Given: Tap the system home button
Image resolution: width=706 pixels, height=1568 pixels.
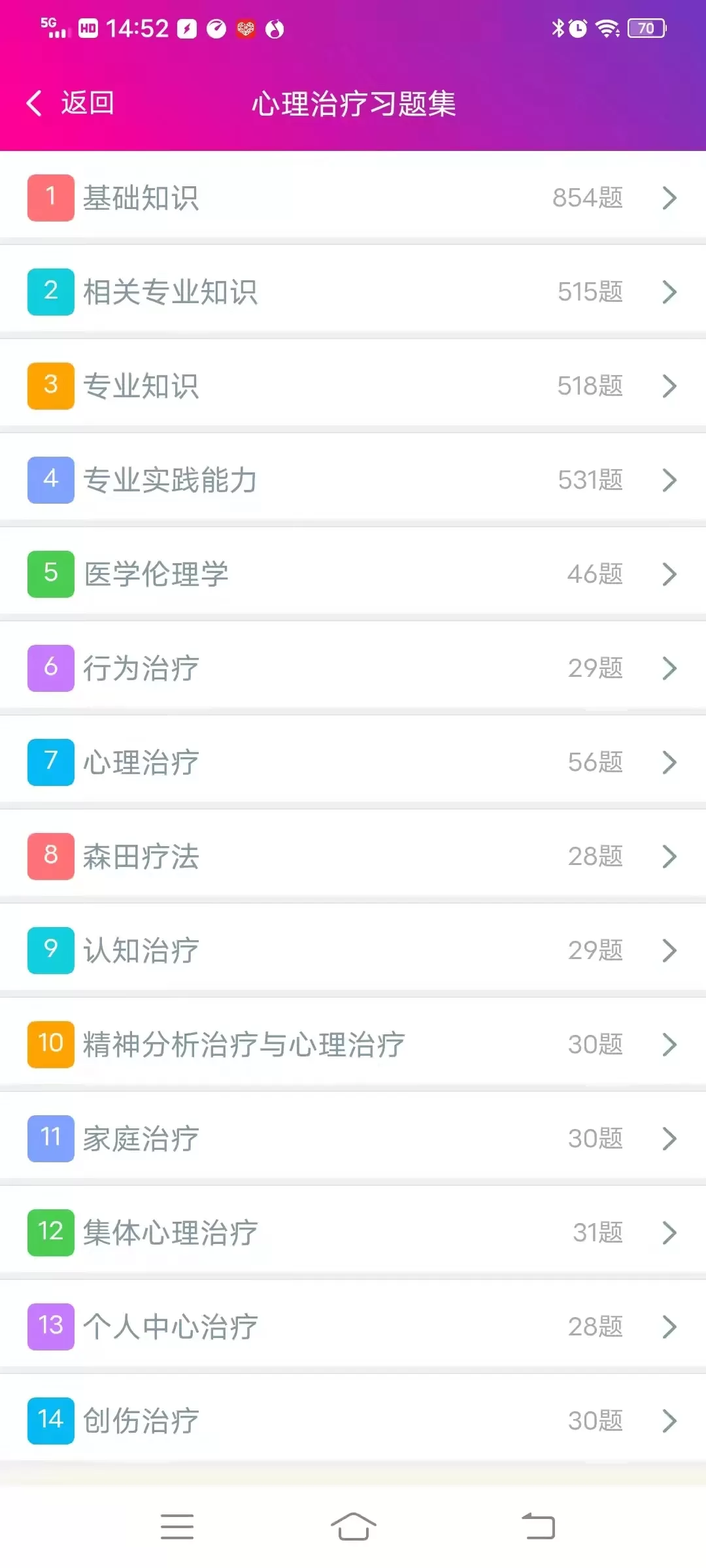Looking at the screenshot, I should (x=353, y=1527).
